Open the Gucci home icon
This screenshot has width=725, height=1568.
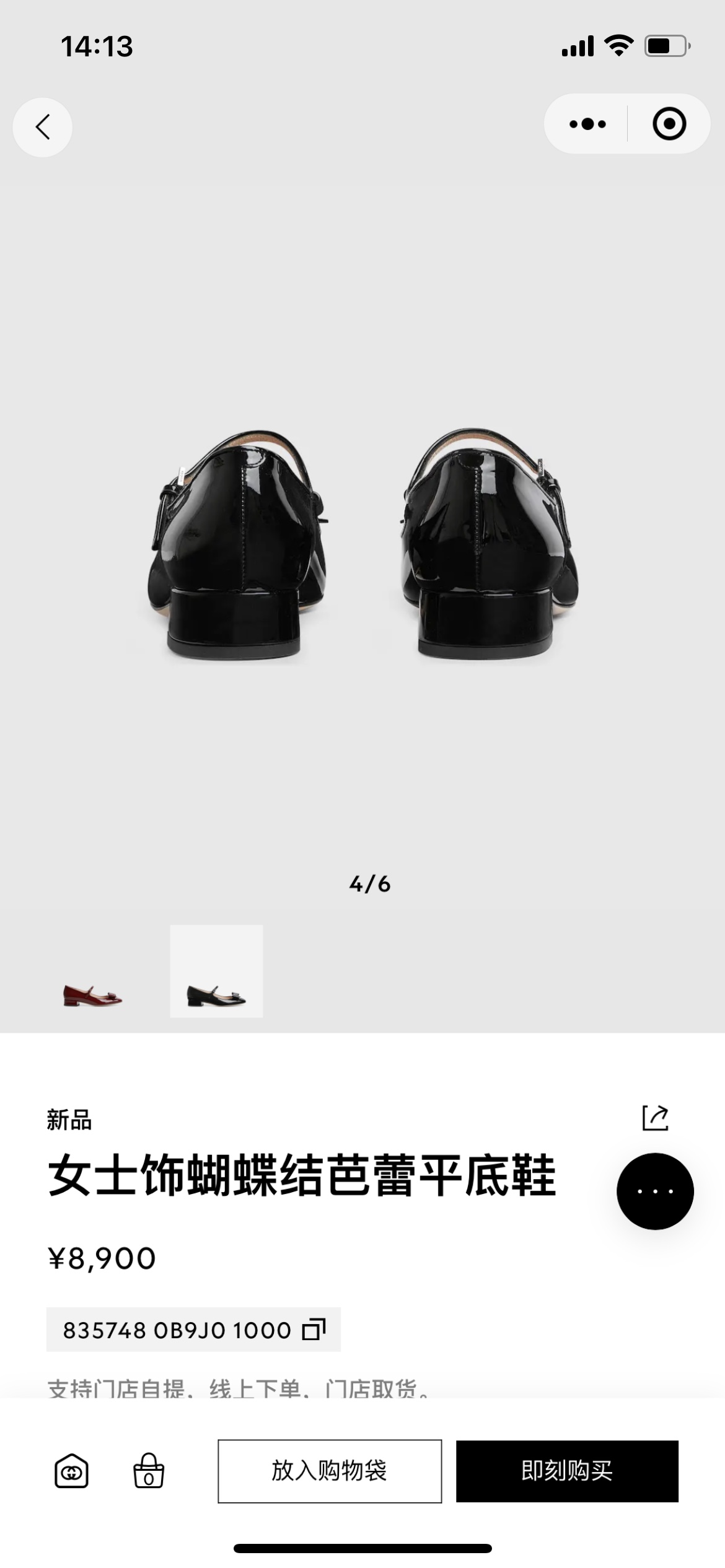pyautogui.click(x=71, y=1471)
